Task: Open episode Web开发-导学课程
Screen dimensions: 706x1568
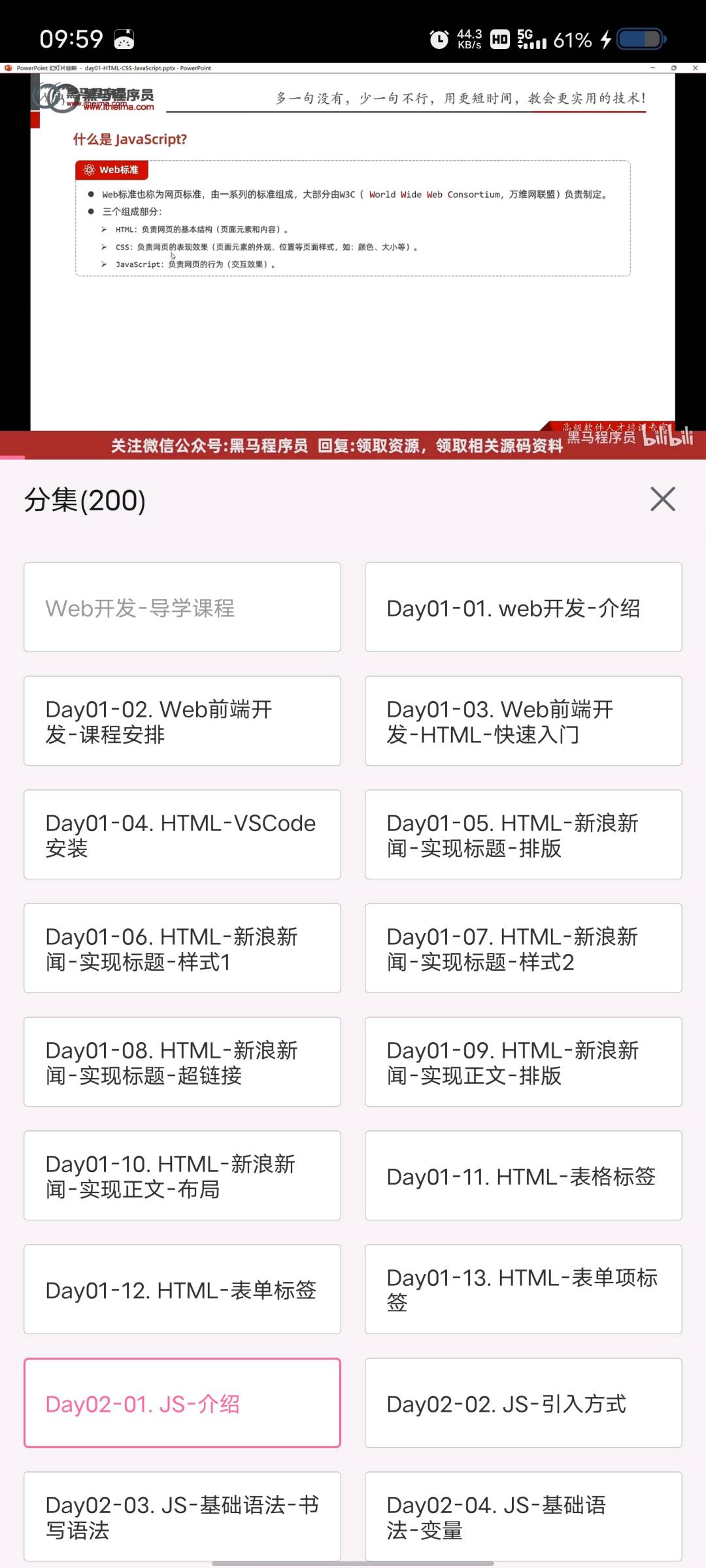Action: [x=182, y=607]
